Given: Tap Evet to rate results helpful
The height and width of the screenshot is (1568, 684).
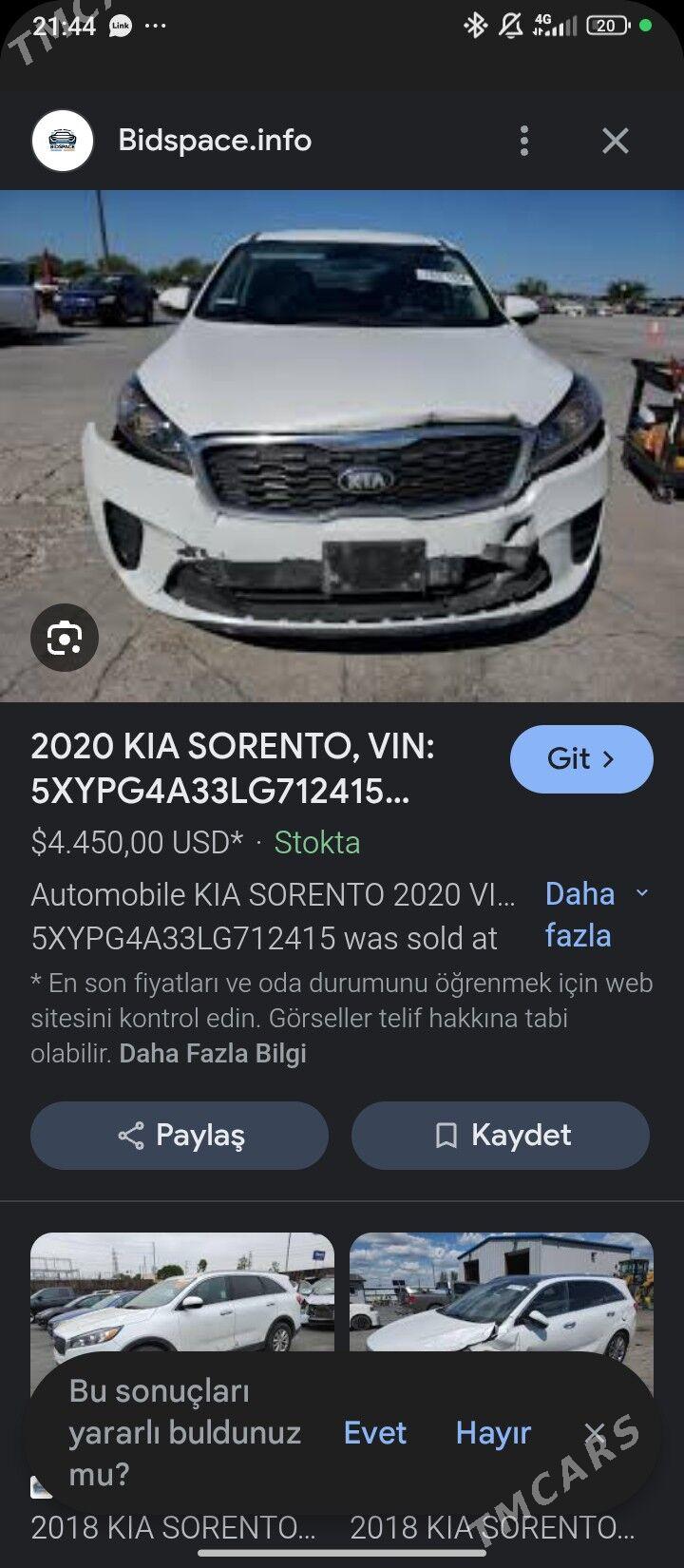Looking at the screenshot, I should [374, 1432].
